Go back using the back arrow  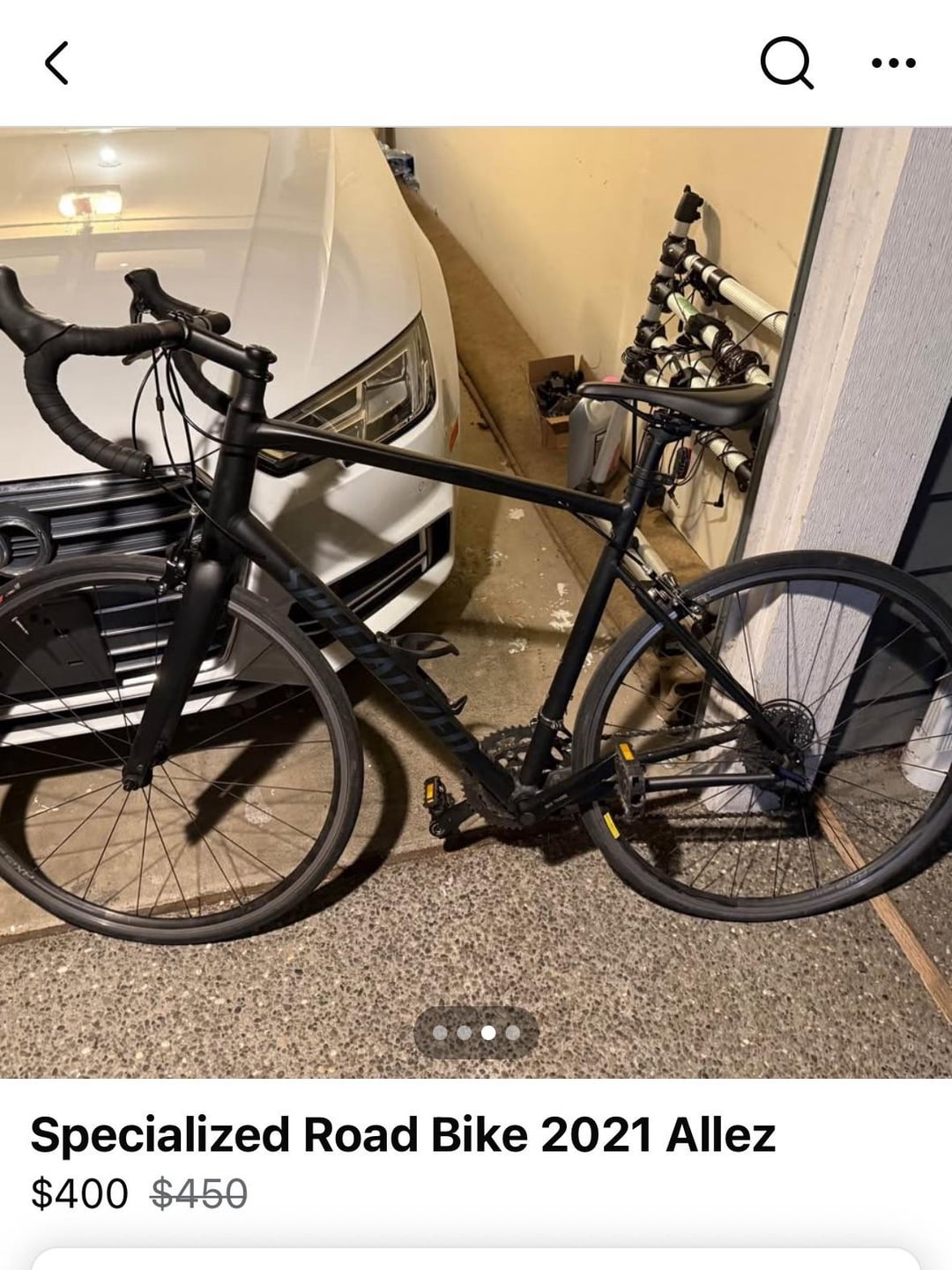coord(56,63)
